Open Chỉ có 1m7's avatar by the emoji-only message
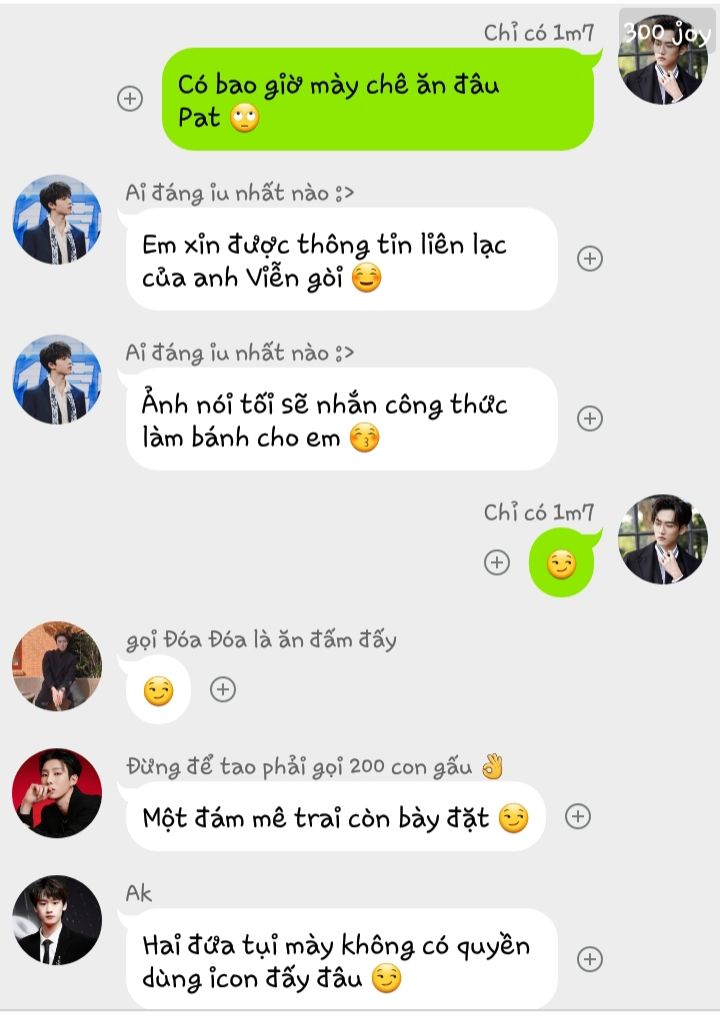This screenshot has height=1018, width=720. click(x=663, y=539)
